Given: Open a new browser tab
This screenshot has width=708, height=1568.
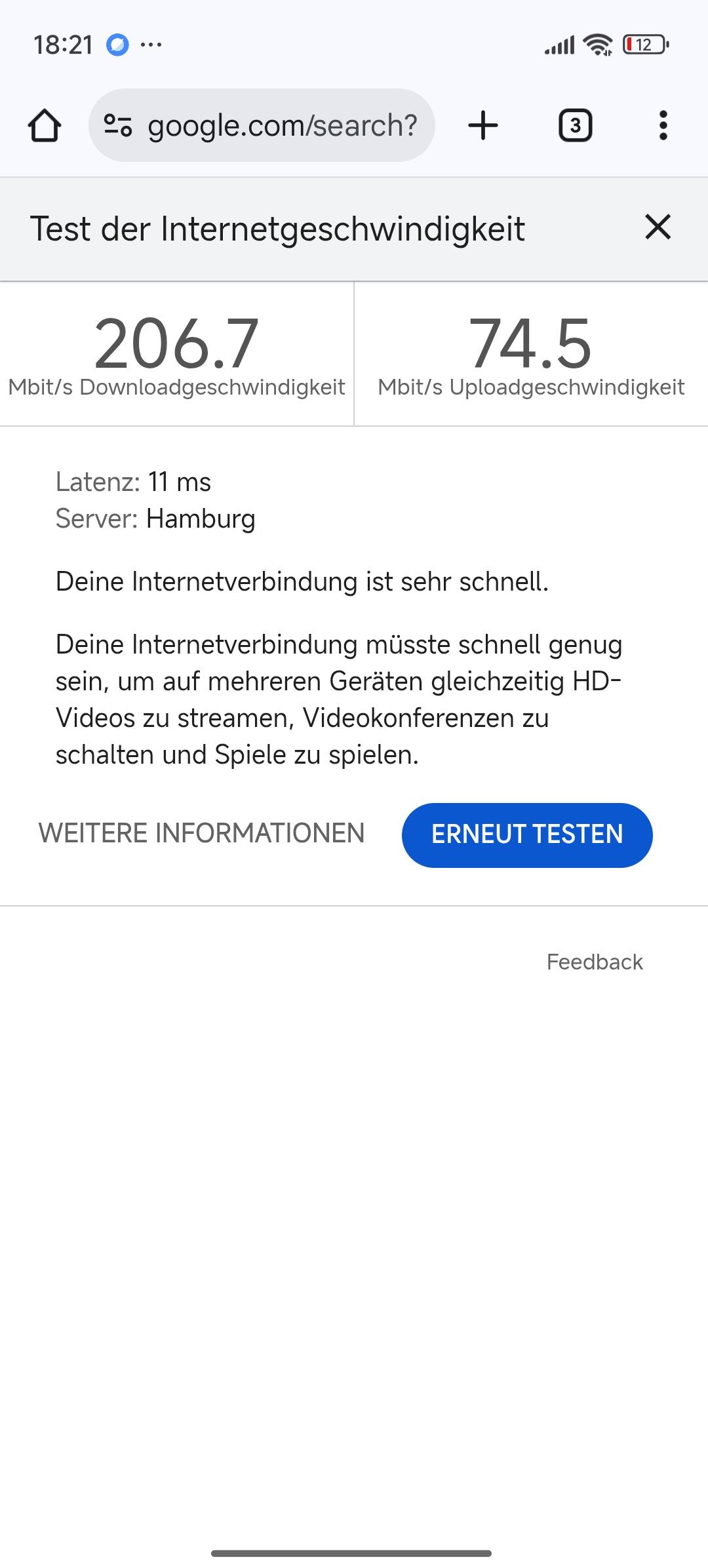Looking at the screenshot, I should (x=483, y=125).
